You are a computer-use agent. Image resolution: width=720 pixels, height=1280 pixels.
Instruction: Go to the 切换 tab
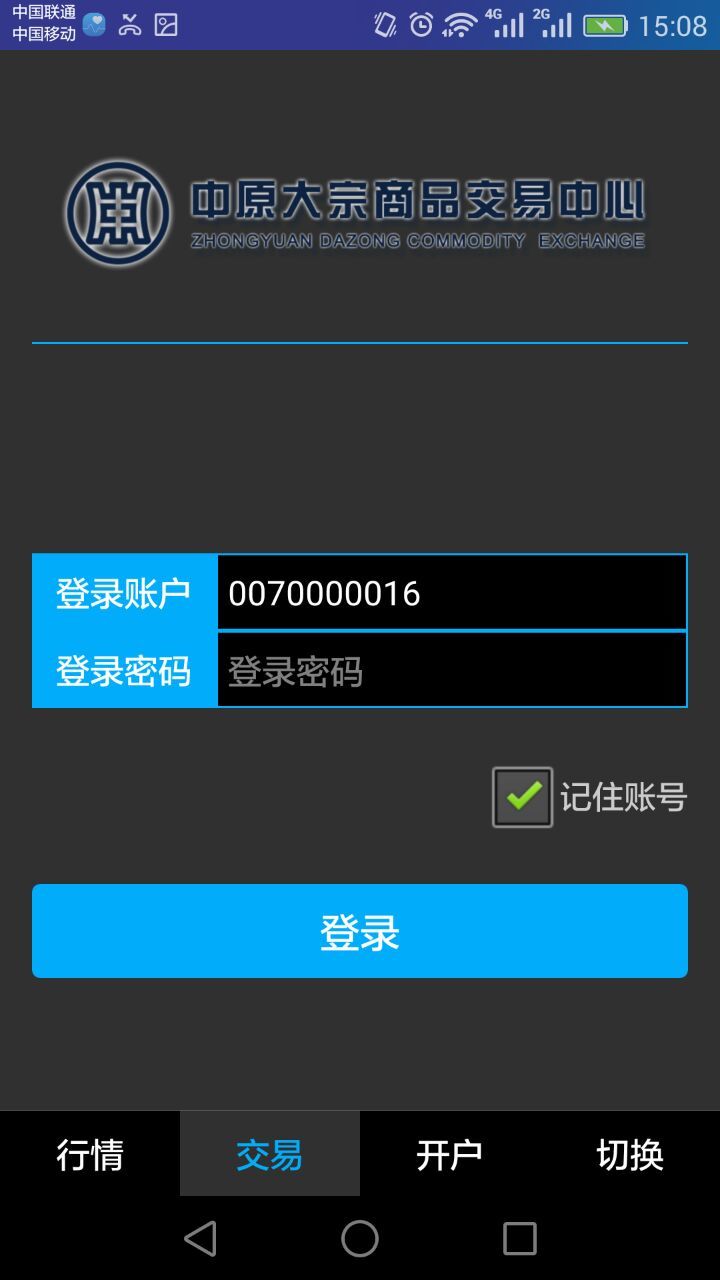pyautogui.click(x=630, y=1154)
